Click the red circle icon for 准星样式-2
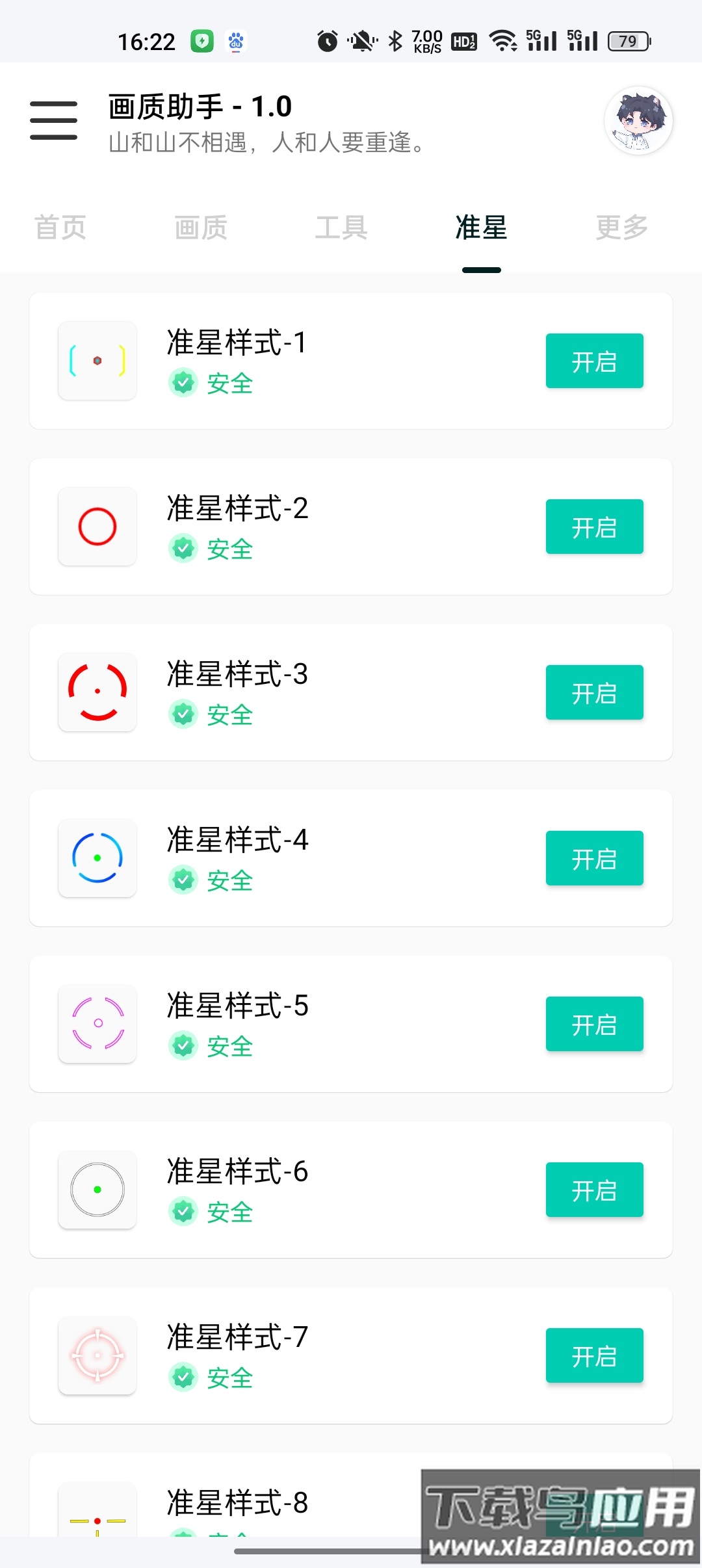 click(96, 527)
